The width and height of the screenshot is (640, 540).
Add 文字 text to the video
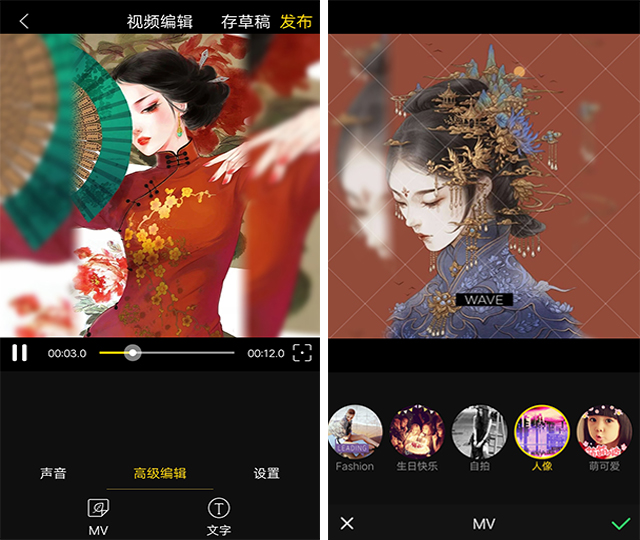(218, 516)
